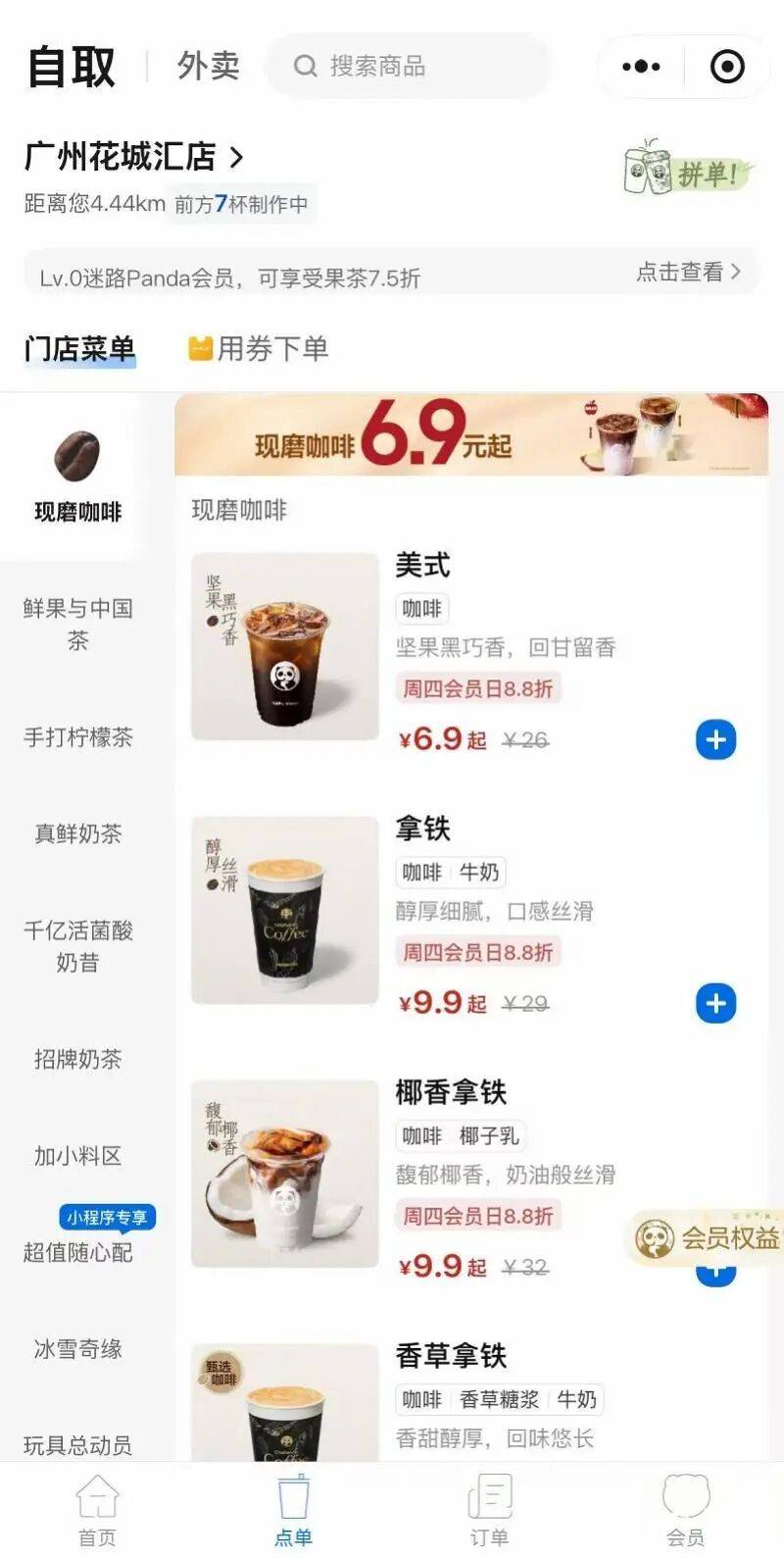Switch to 外卖 delivery mode
Viewport: 784px width, 1558px height.
click(x=208, y=66)
